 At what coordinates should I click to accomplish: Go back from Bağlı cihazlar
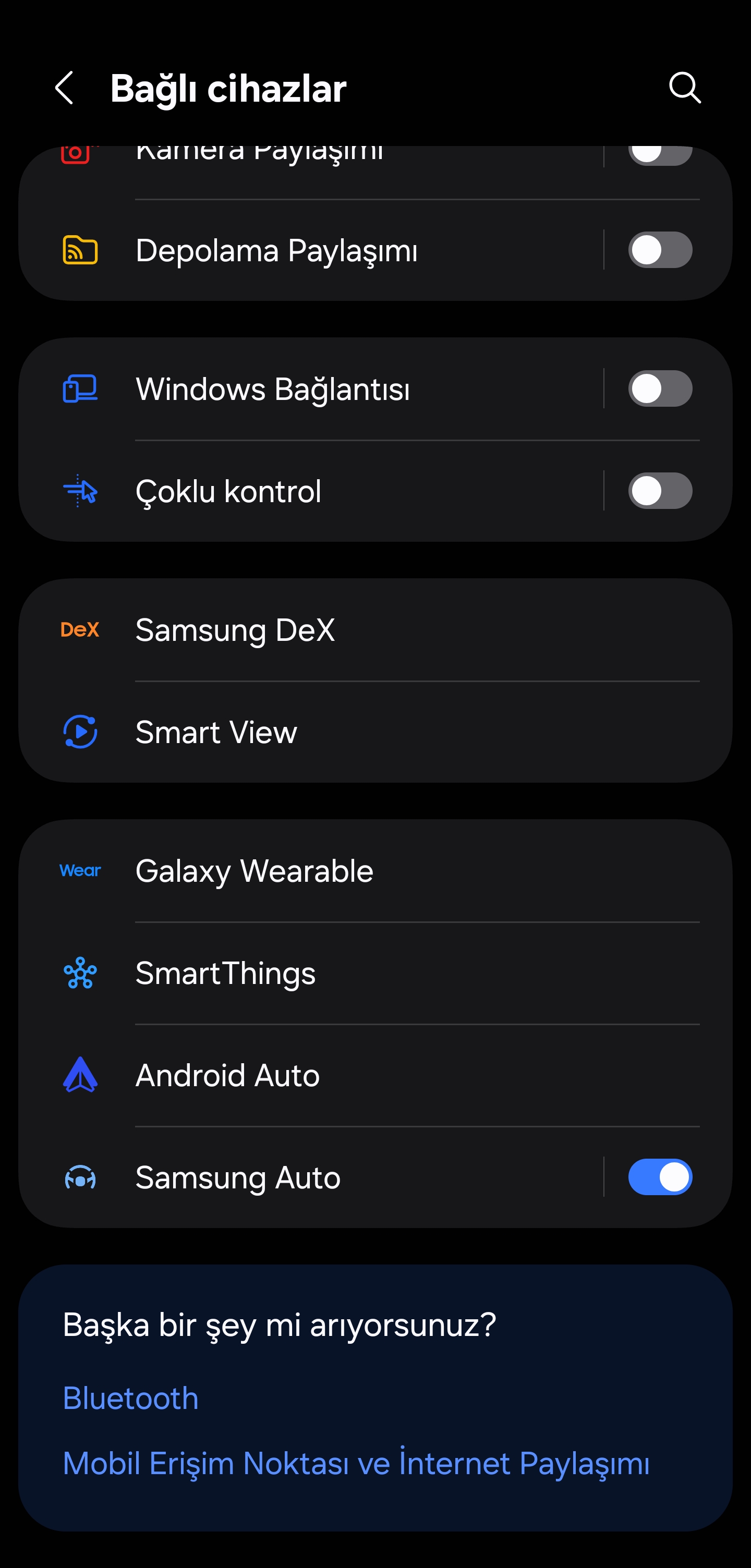pyautogui.click(x=65, y=88)
